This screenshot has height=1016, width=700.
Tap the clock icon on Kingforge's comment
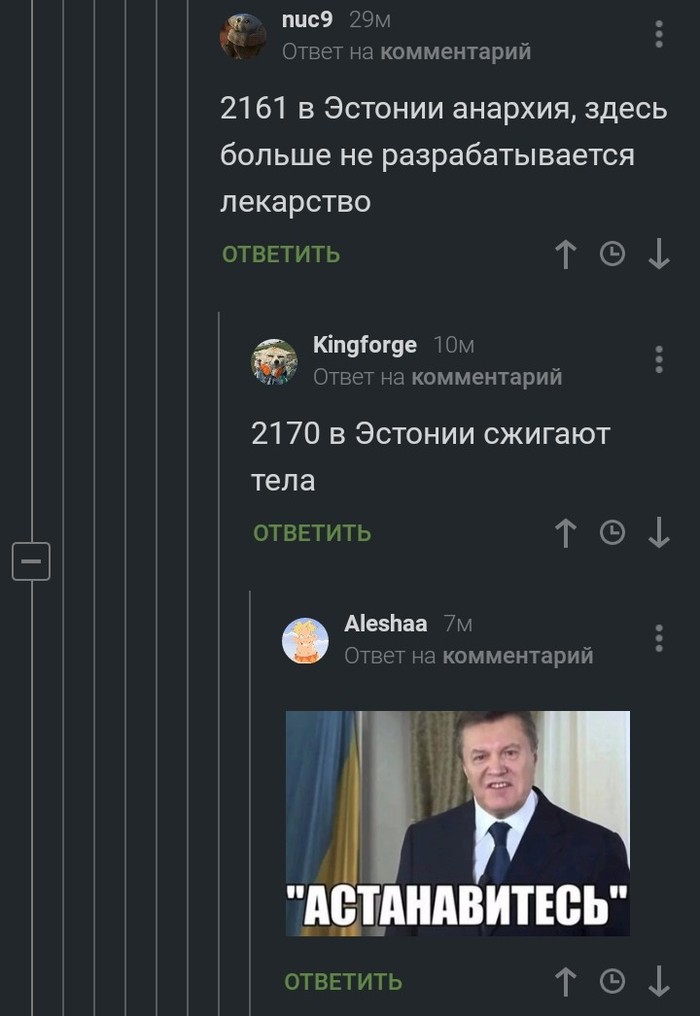click(x=612, y=534)
